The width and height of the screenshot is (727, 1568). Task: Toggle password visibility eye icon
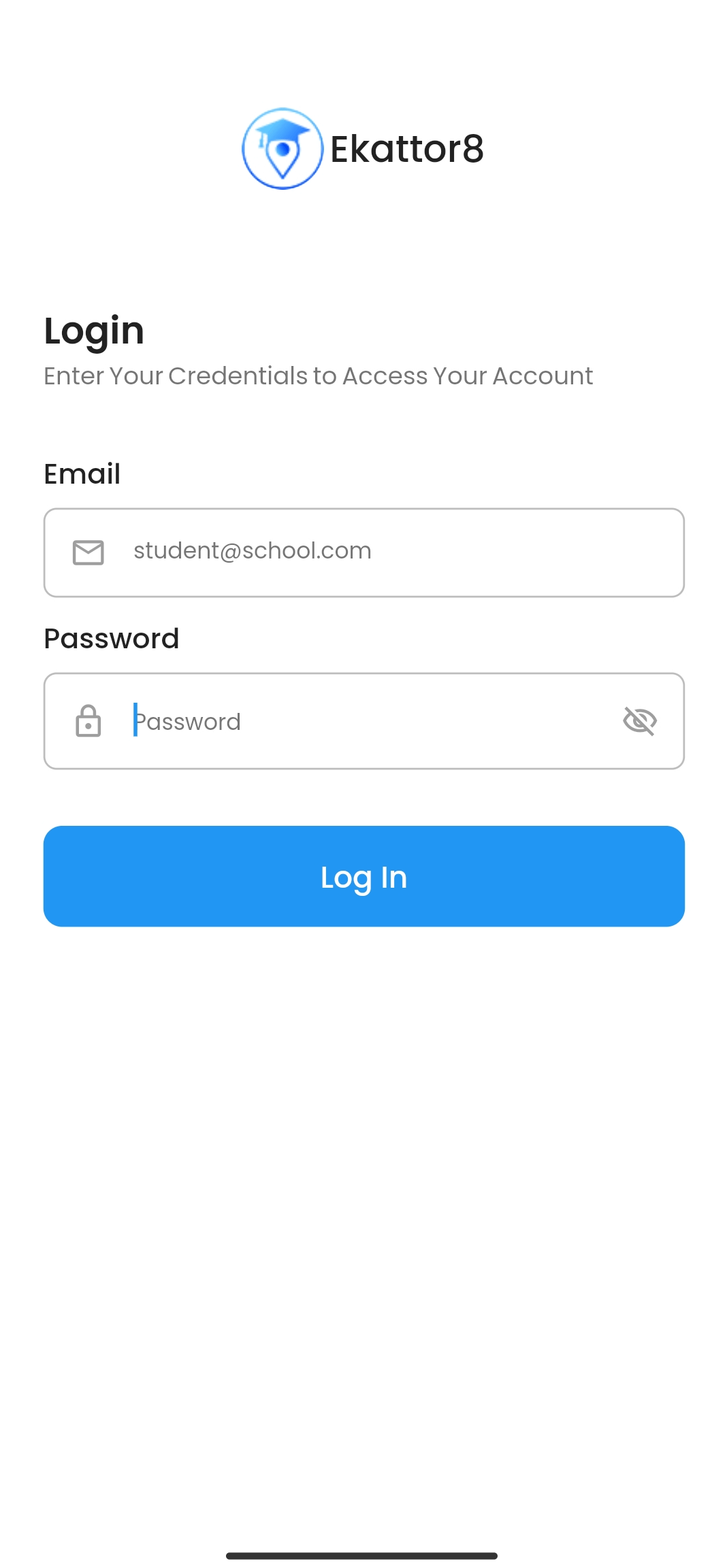point(639,721)
